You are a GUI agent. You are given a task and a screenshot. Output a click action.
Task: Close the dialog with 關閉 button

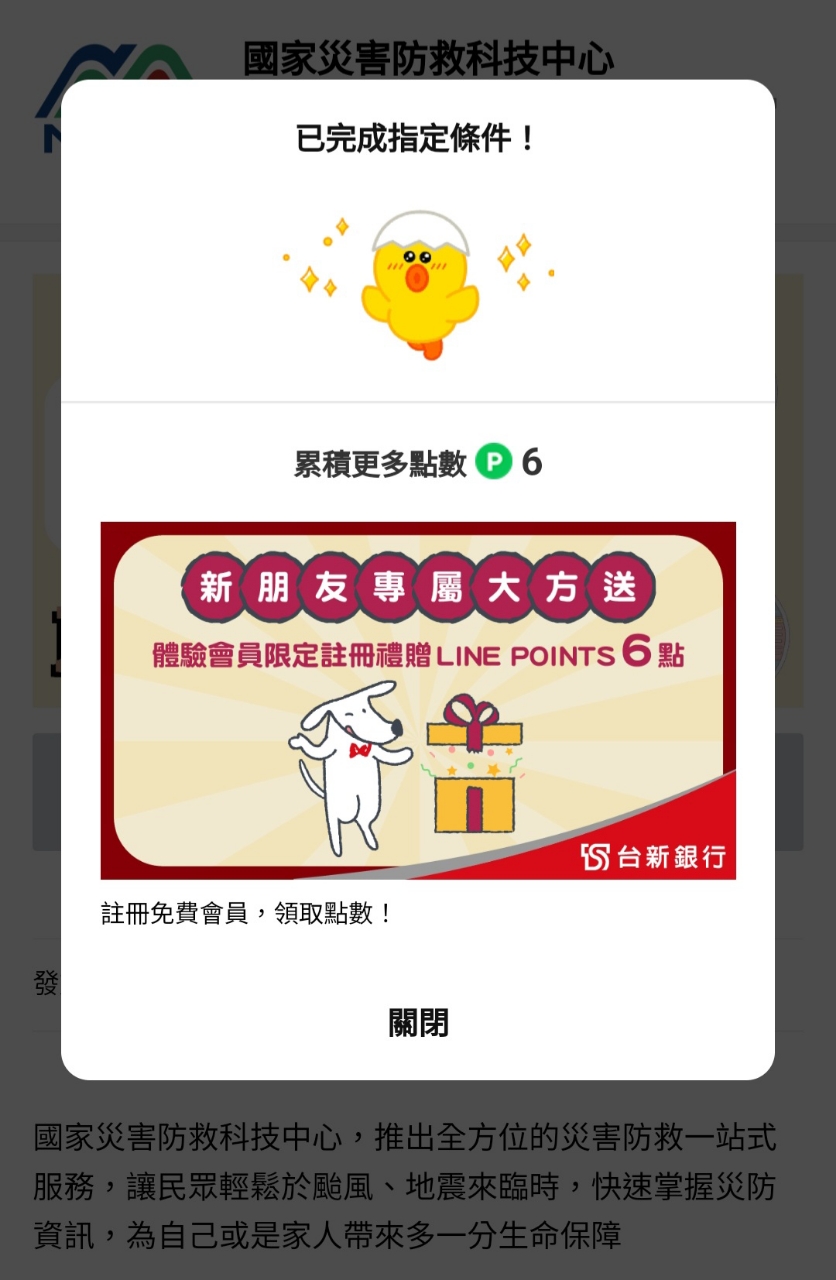click(x=418, y=1023)
